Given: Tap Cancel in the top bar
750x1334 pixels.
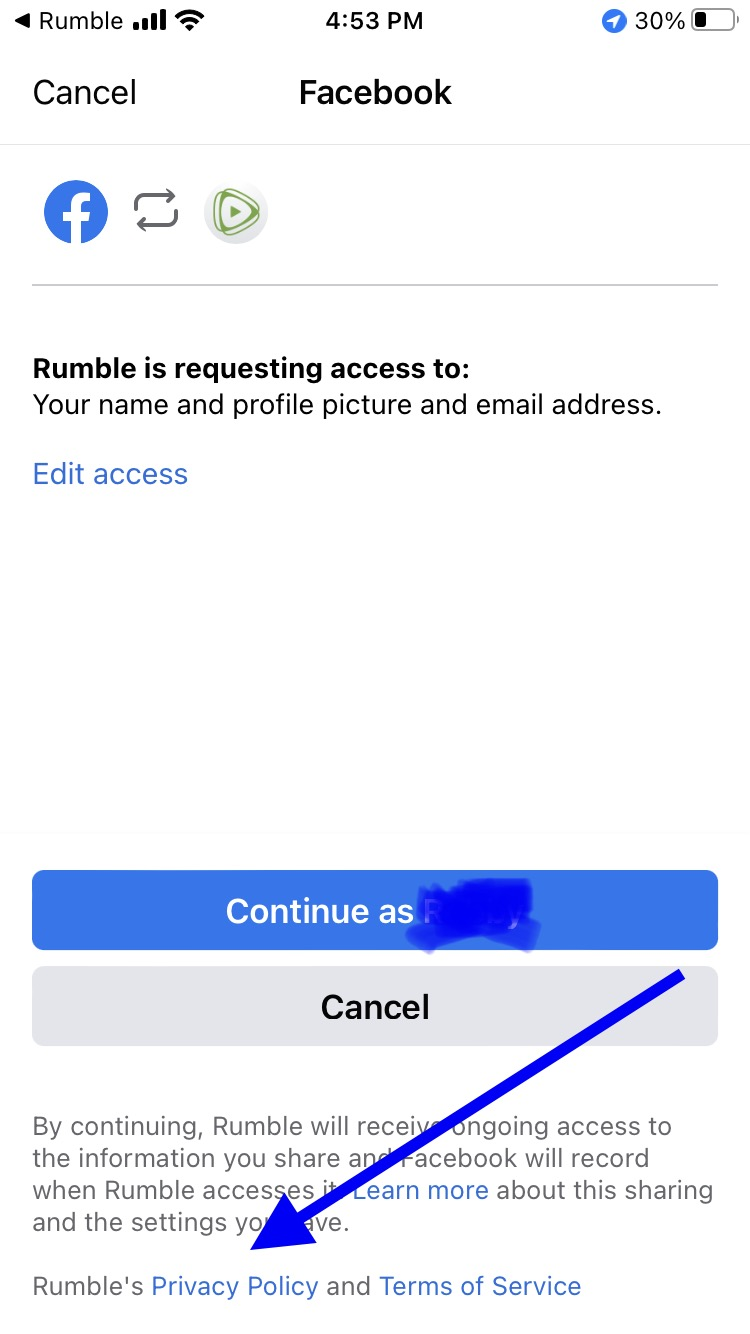Looking at the screenshot, I should coord(85,93).
